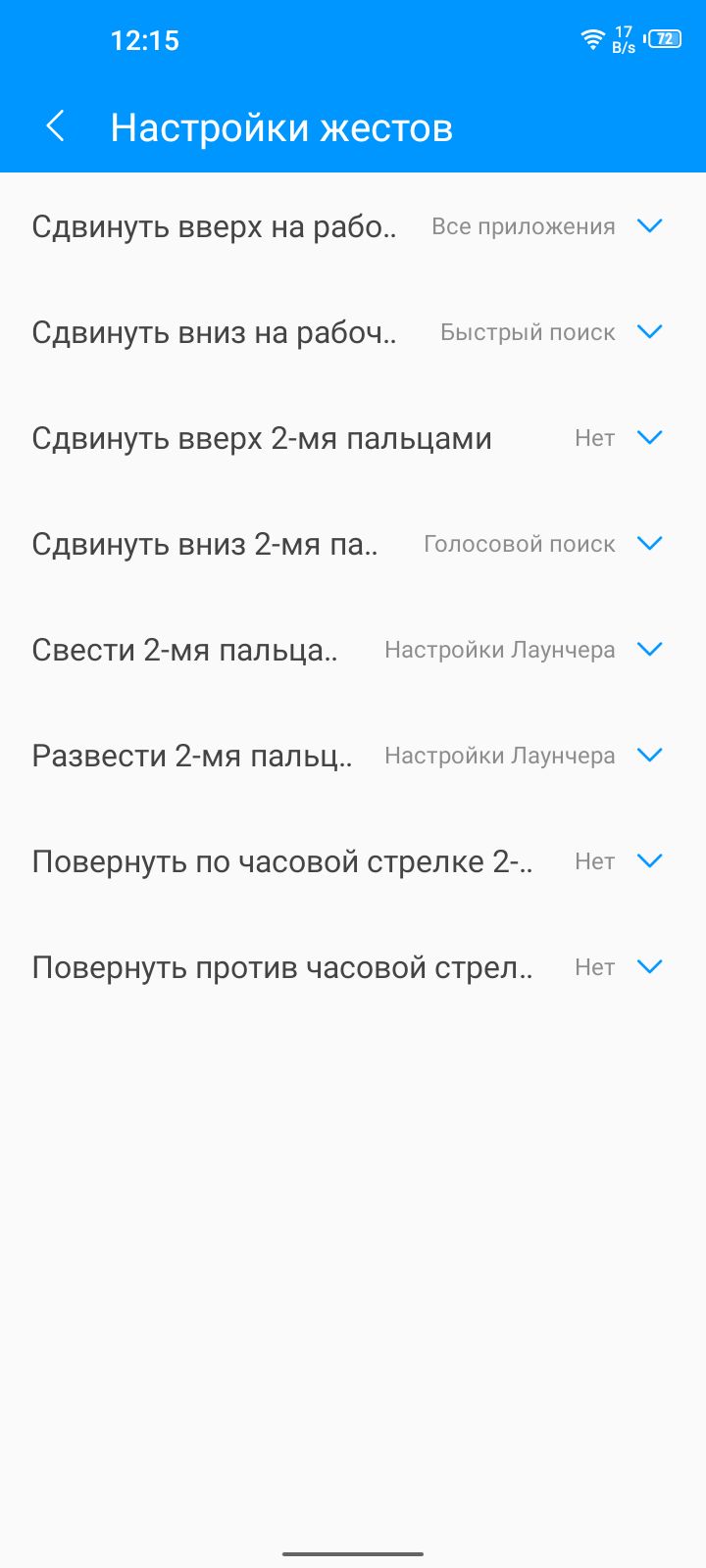The image size is (706, 1568).
Task: Open dropdown showing Все приложения
Action: (x=547, y=226)
